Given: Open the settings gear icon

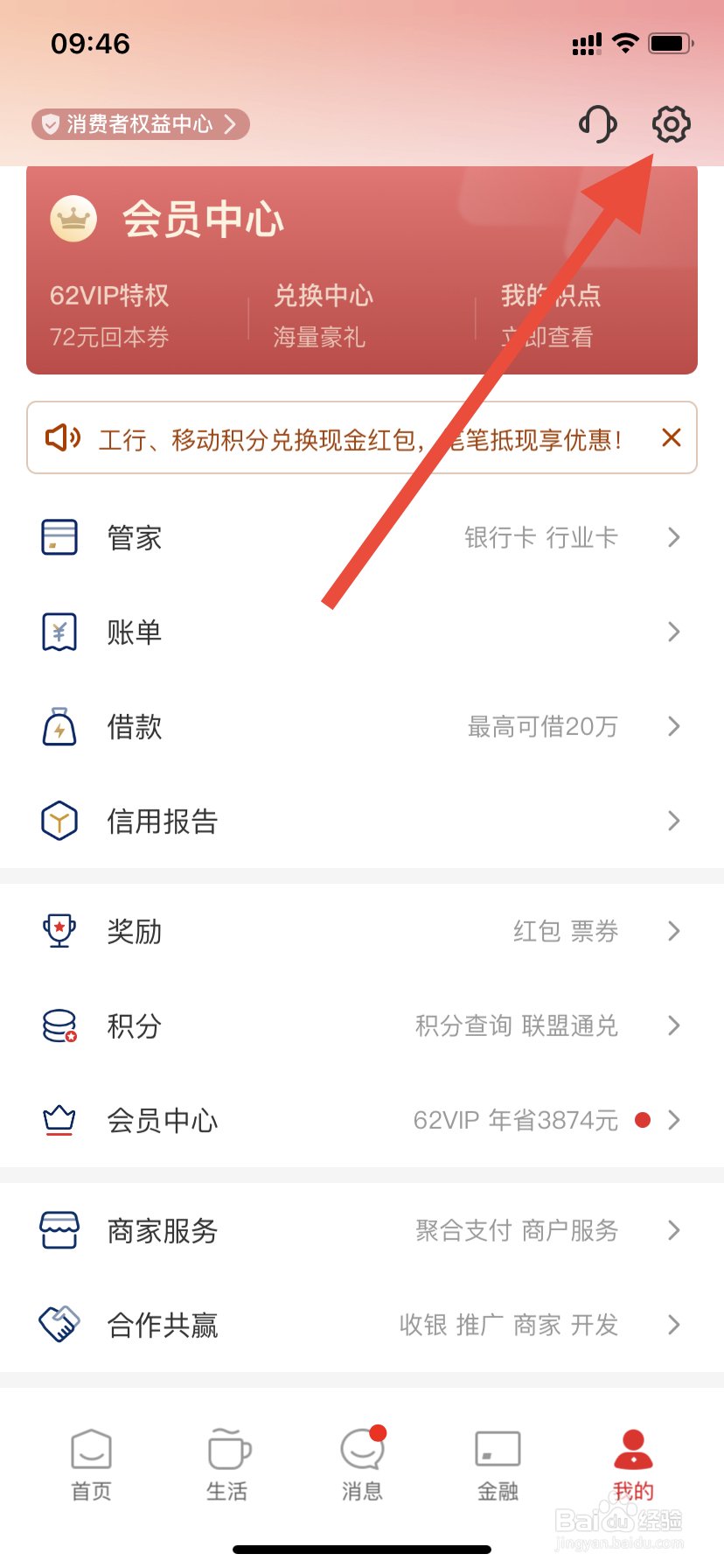Looking at the screenshot, I should (670, 124).
